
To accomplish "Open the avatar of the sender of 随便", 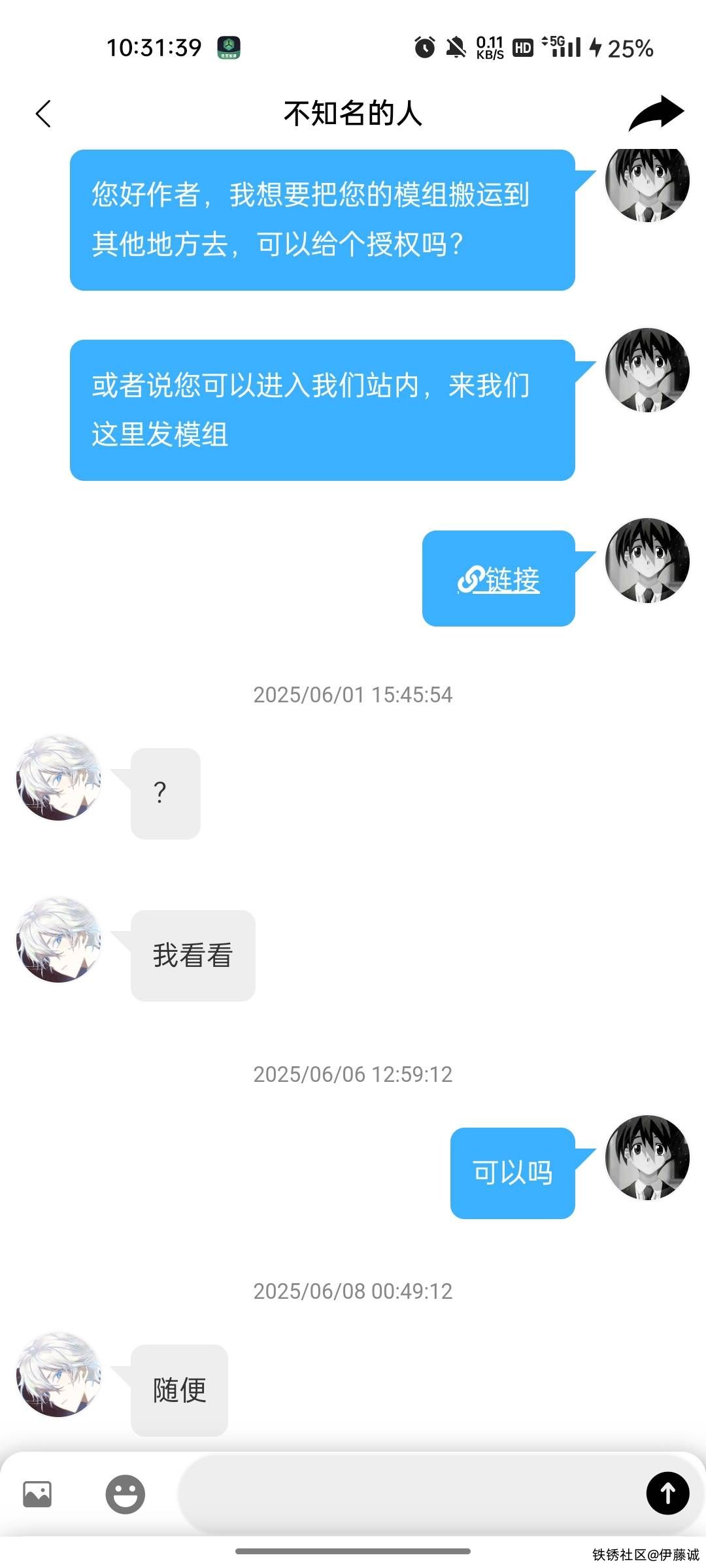I will [59, 1375].
